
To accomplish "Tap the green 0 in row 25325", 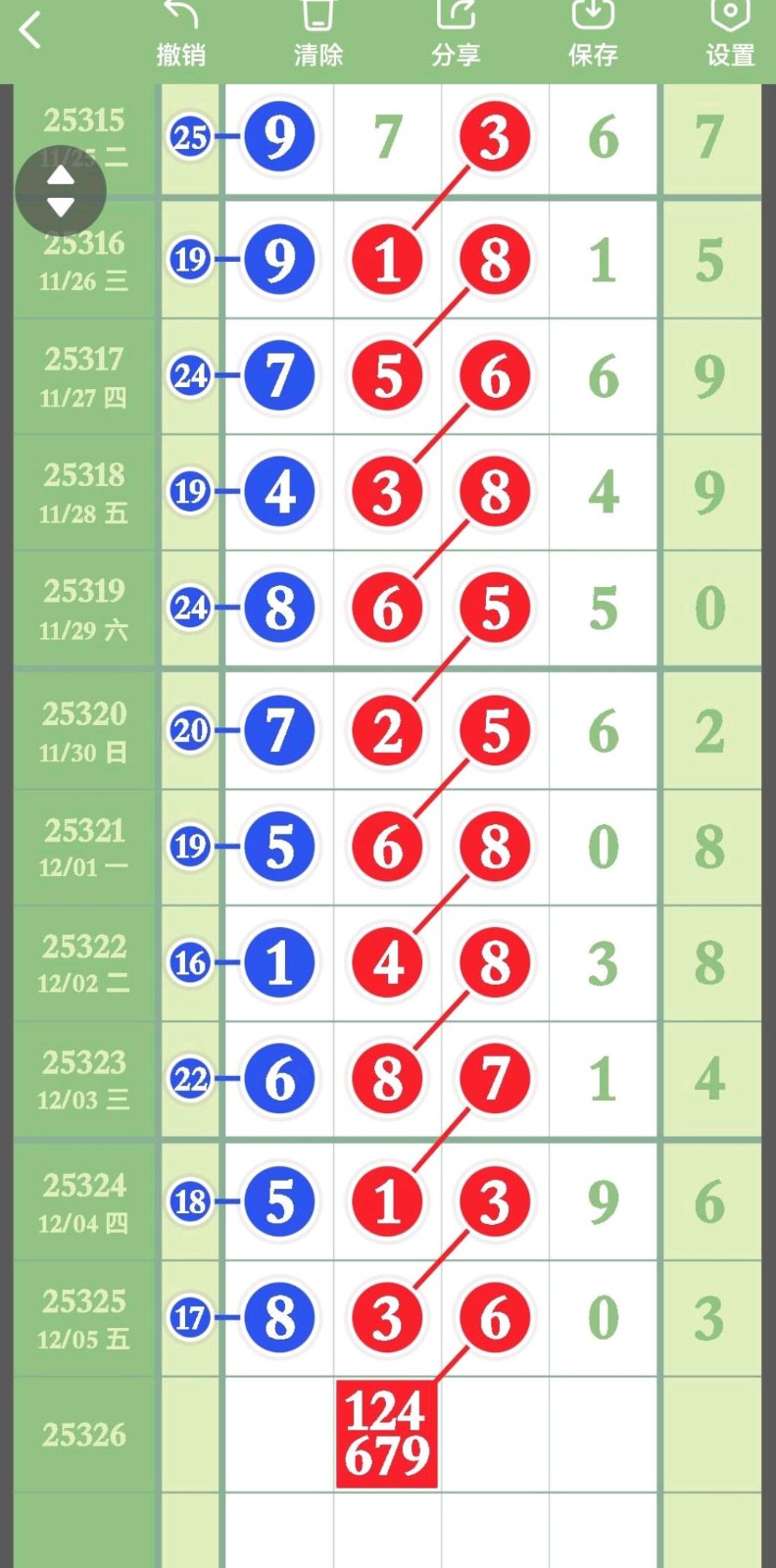I will coord(603,1317).
